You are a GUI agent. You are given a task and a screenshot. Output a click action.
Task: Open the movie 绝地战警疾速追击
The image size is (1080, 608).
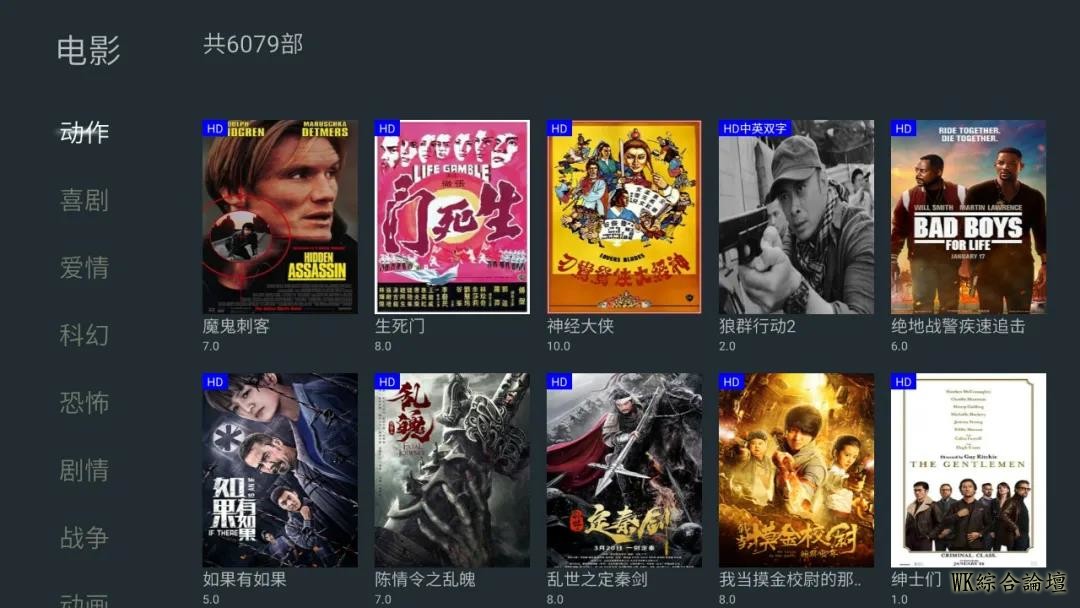coord(968,217)
